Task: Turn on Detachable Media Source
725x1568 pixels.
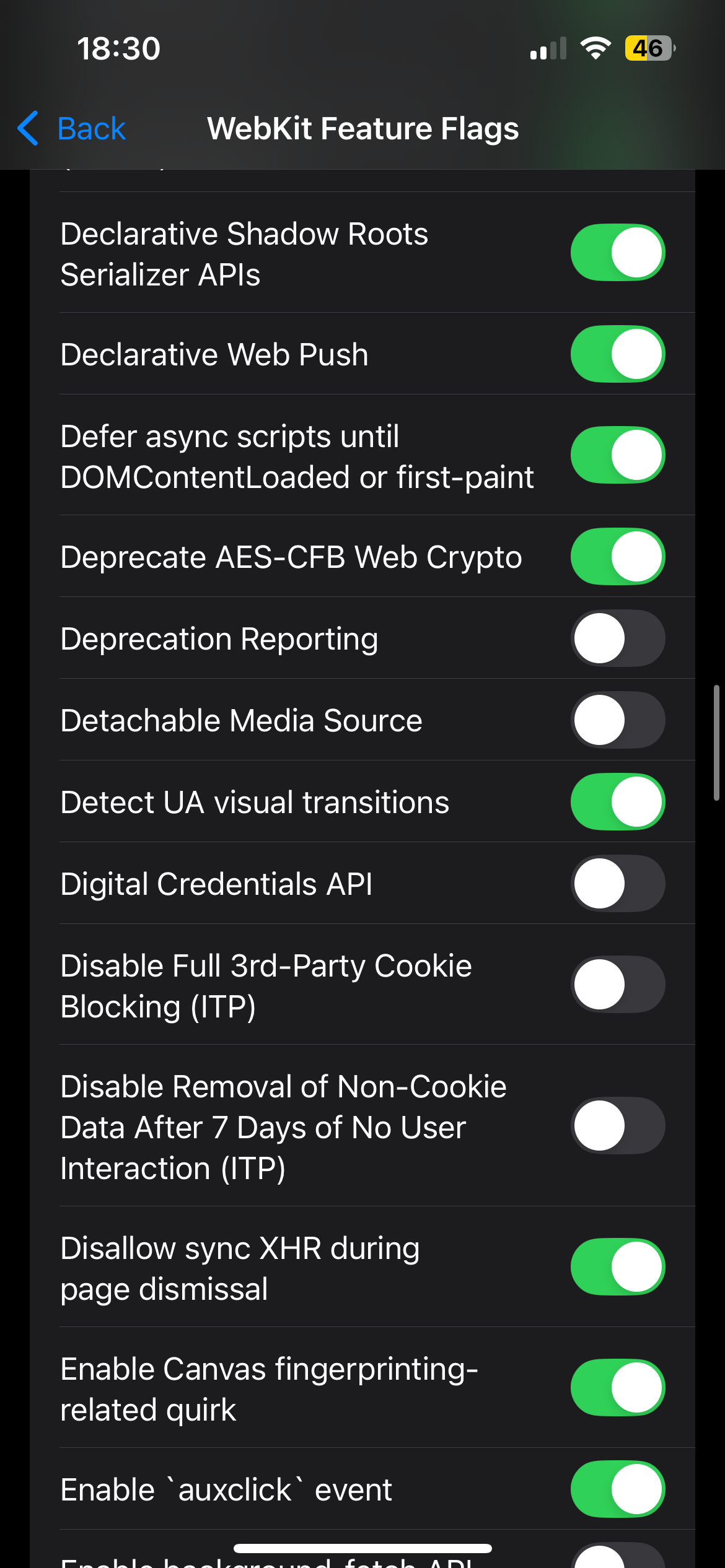Action: point(617,720)
